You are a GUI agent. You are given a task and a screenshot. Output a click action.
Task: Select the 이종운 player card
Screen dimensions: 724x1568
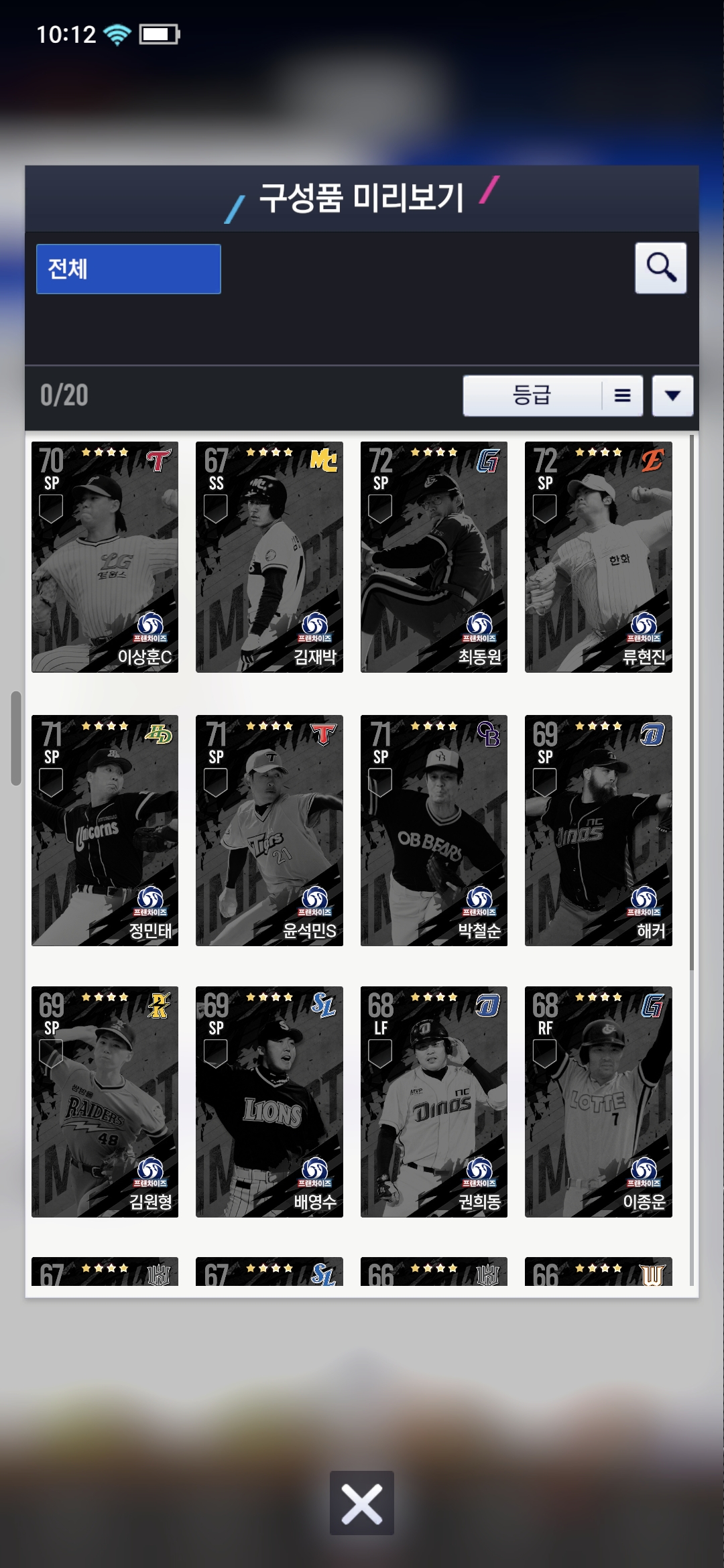pyautogui.click(x=598, y=1101)
